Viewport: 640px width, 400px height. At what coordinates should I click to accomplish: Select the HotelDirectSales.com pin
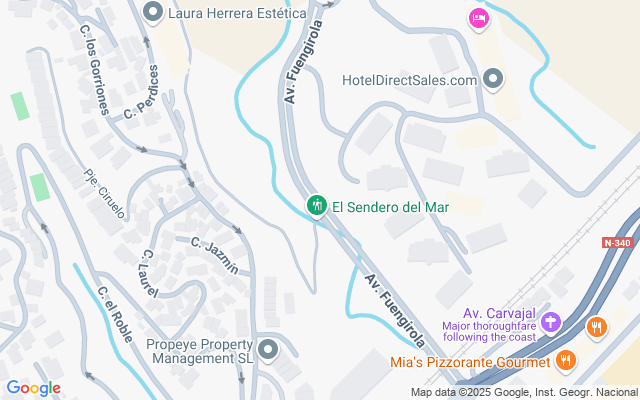(493, 79)
